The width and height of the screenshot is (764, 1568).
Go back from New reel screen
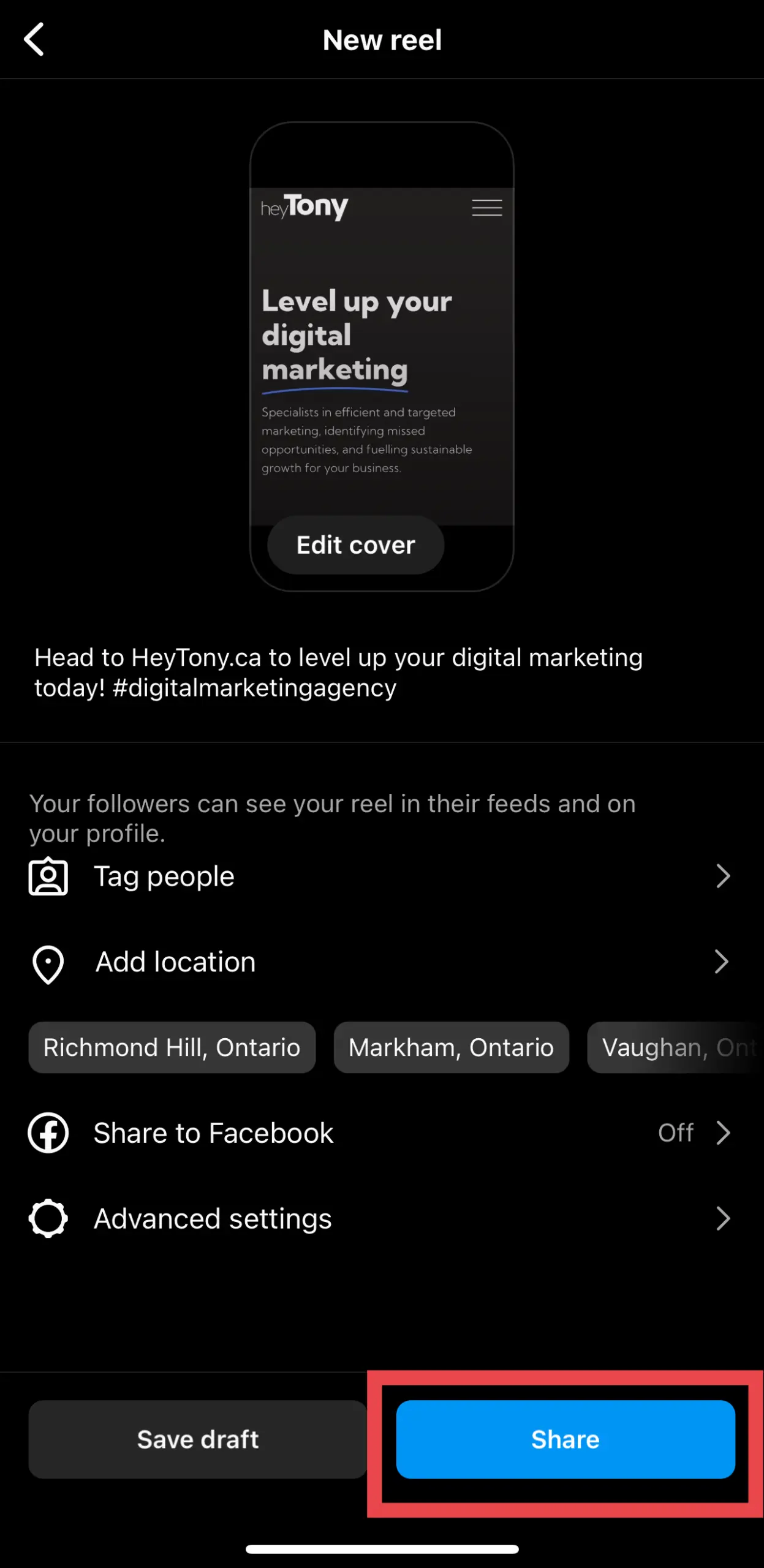click(34, 40)
